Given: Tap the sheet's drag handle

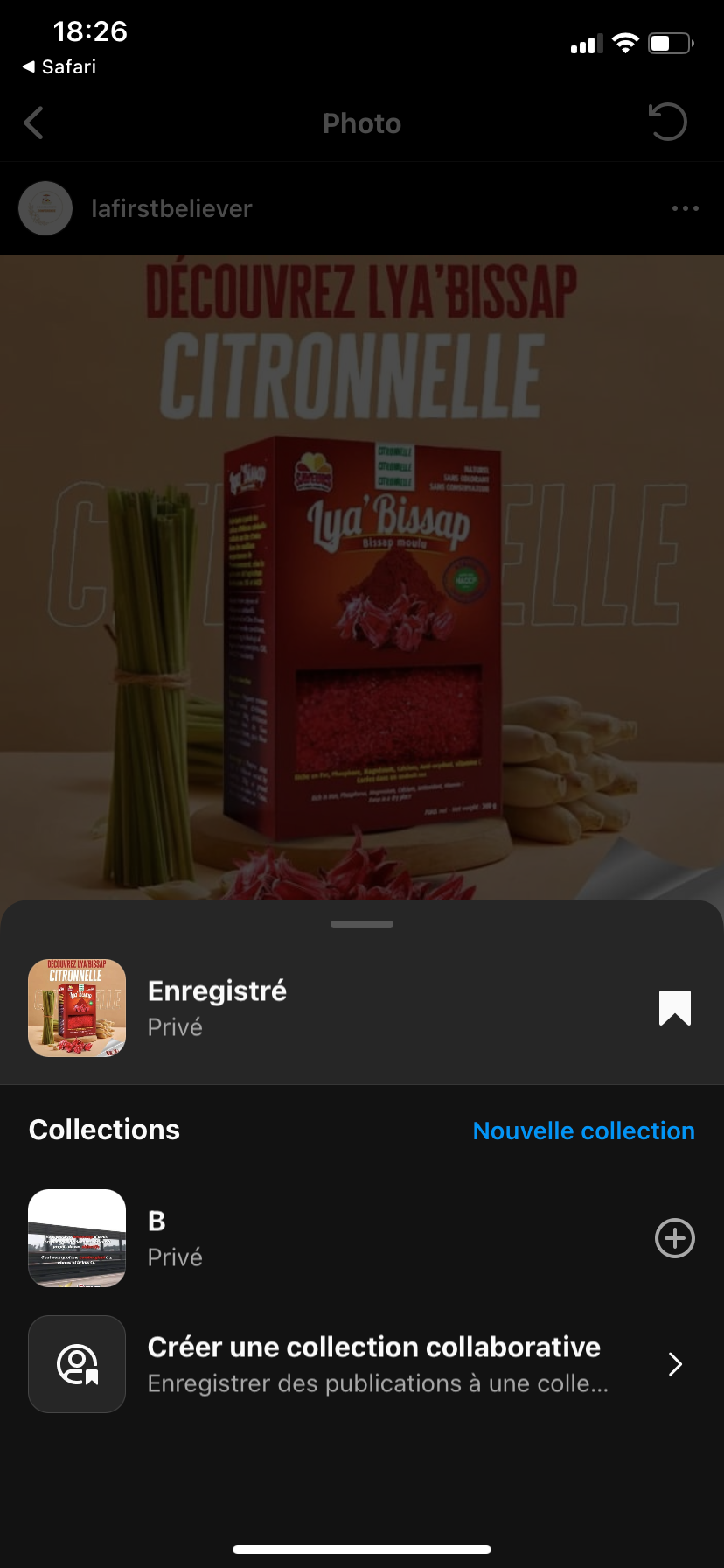Looking at the screenshot, I should pos(362,924).
